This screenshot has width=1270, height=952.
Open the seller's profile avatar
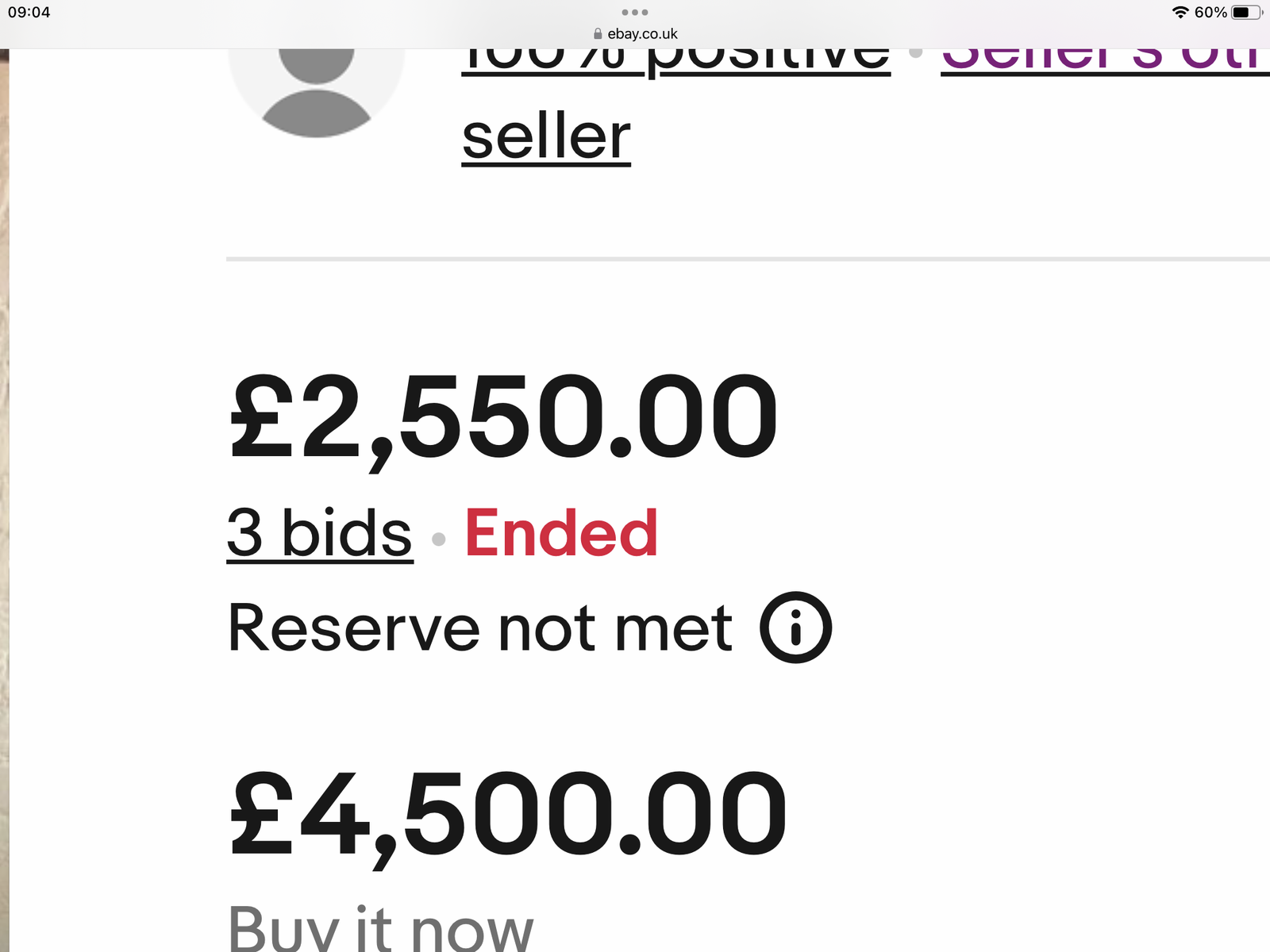point(316,89)
